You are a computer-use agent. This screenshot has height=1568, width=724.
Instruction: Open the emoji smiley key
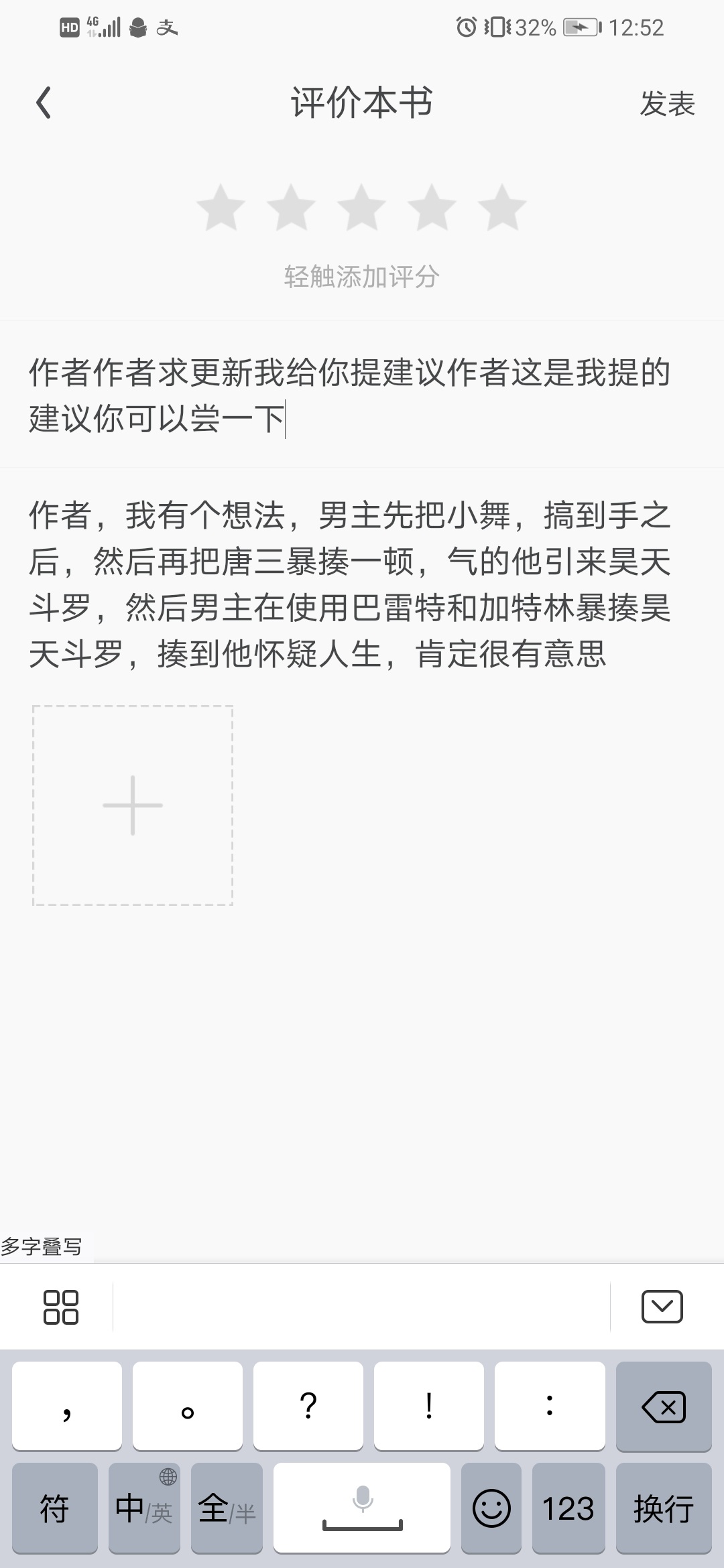tap(491, 1508)
